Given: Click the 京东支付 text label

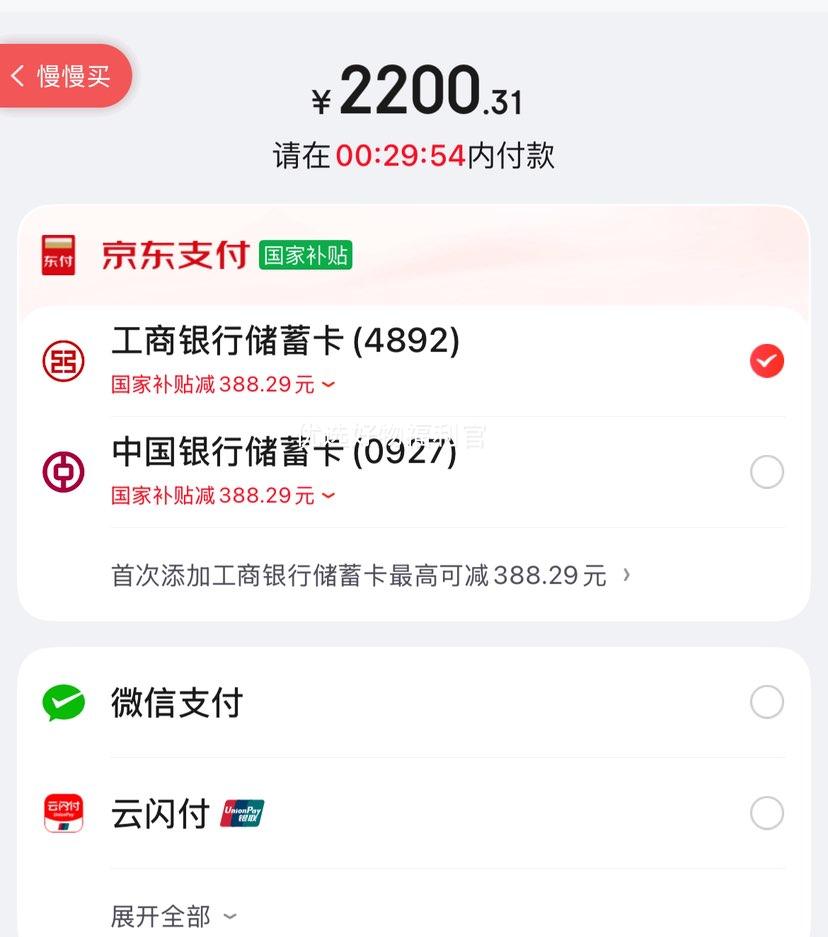Looking at the screenshot, I should 176,254.
